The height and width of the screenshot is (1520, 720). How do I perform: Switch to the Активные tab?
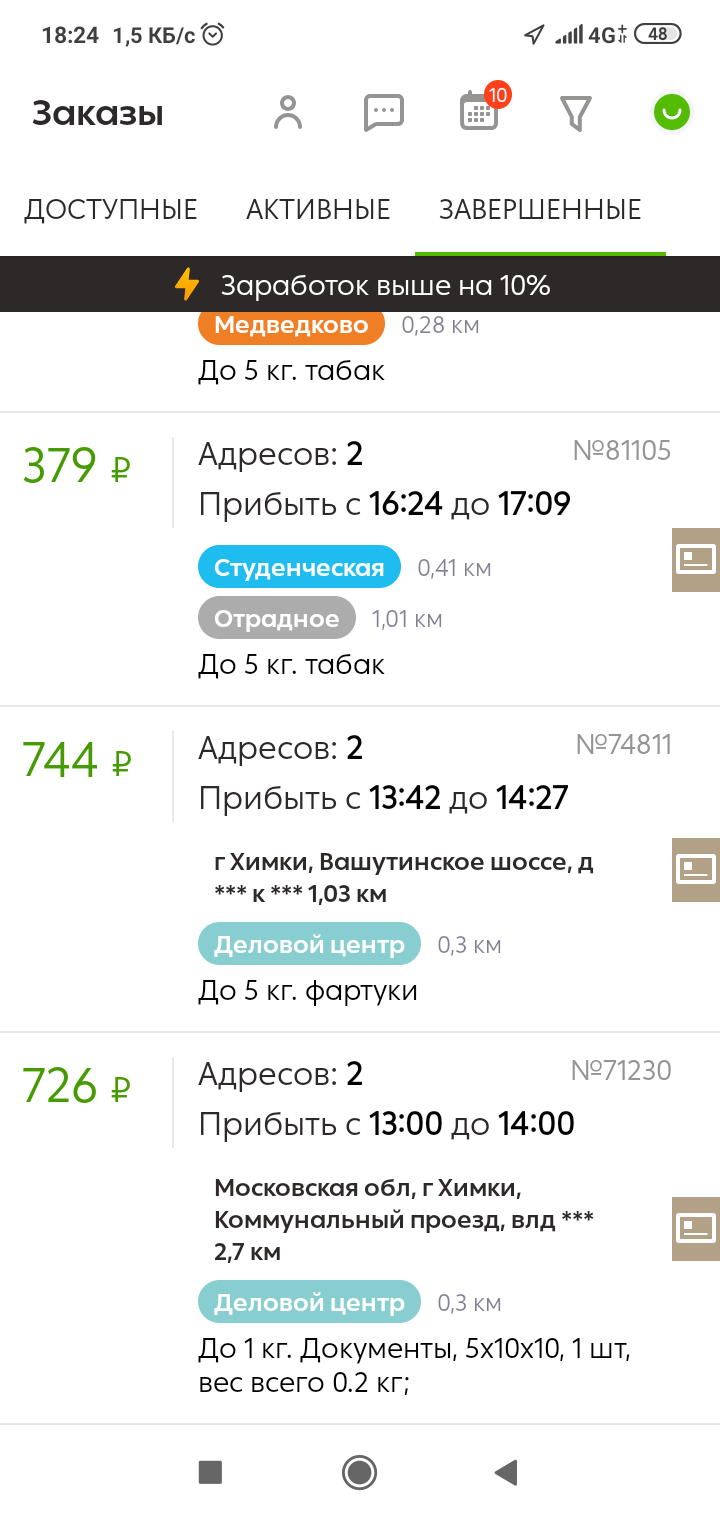click(318, 210)
